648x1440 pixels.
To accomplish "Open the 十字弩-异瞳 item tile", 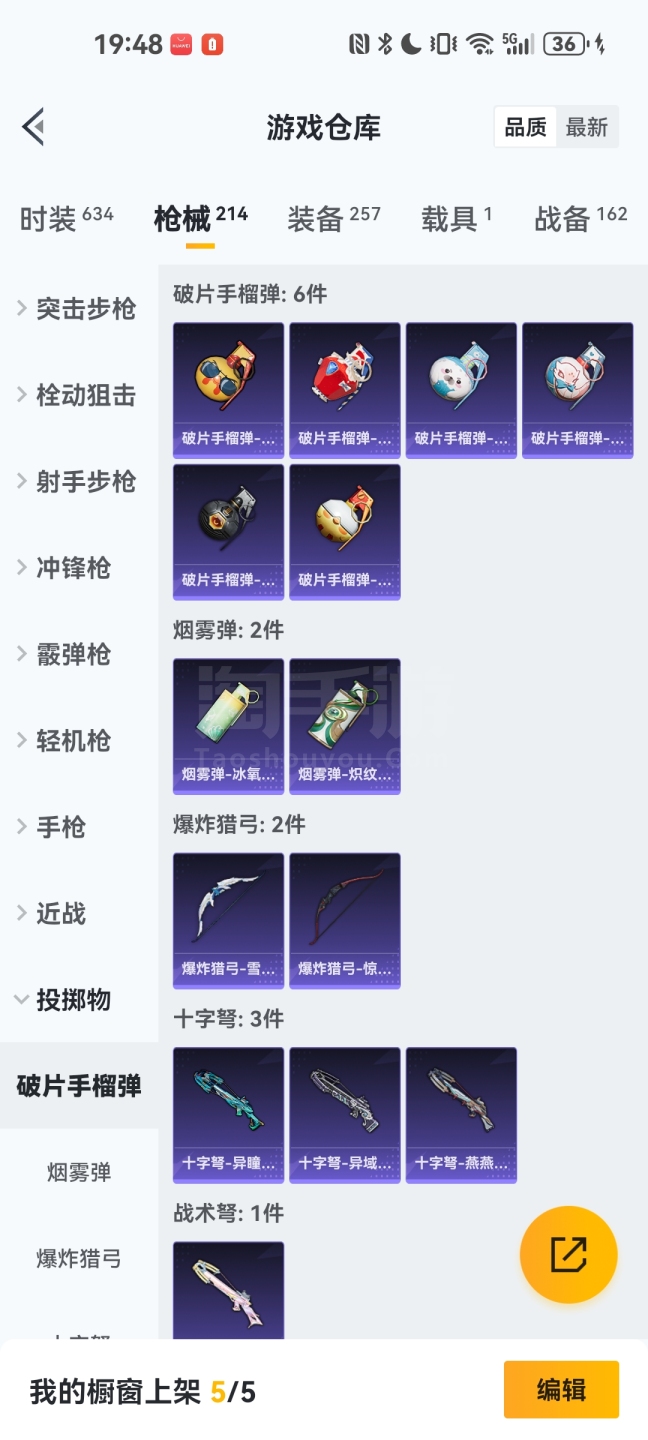I will 228,1115.
